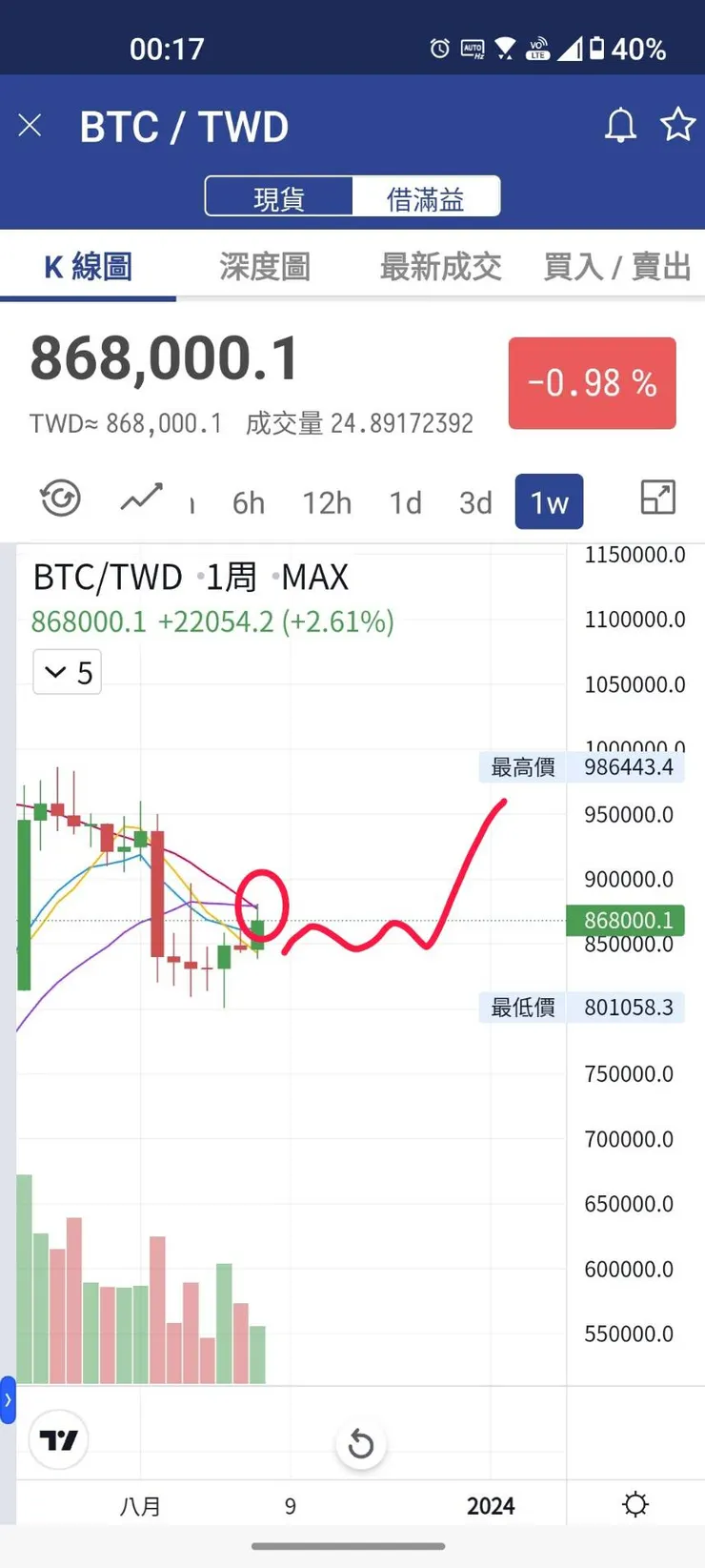The image size is (705, 1568).
Task: Set chart interval to 6h
Action: coord(249,502)
